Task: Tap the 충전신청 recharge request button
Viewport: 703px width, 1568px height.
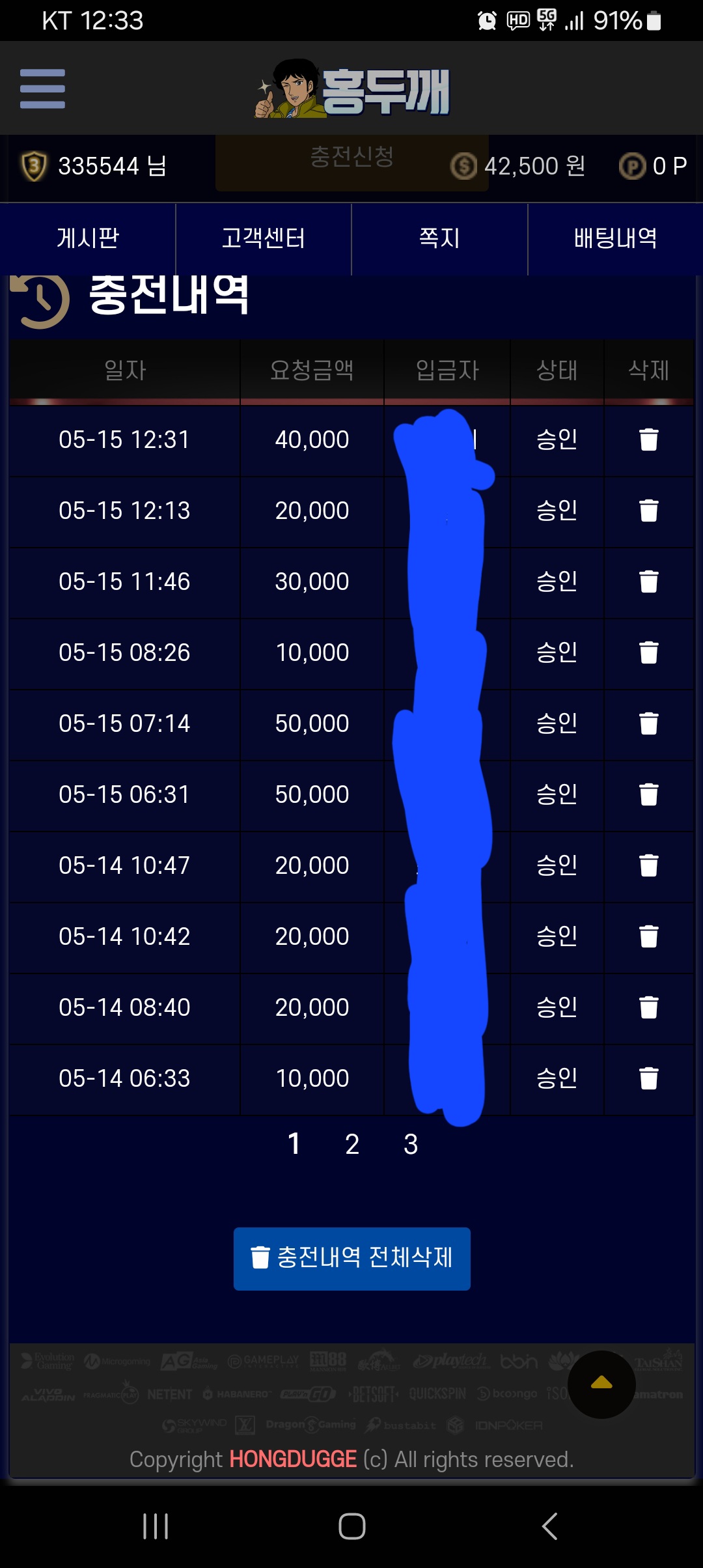Action: (351, 157)
